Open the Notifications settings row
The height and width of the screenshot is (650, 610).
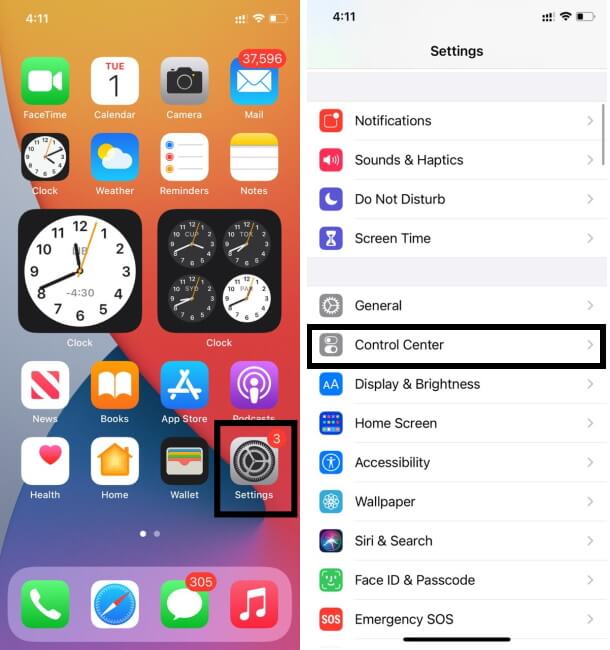456,121
